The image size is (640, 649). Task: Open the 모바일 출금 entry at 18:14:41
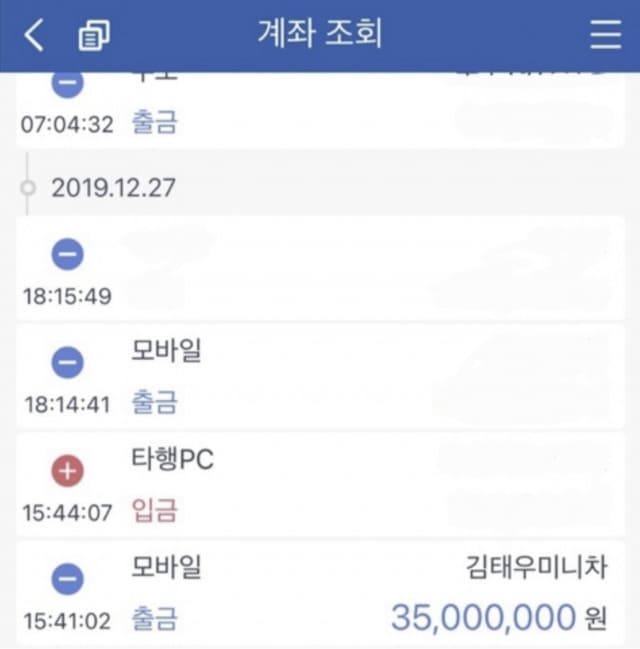click(x=320, y=377)
